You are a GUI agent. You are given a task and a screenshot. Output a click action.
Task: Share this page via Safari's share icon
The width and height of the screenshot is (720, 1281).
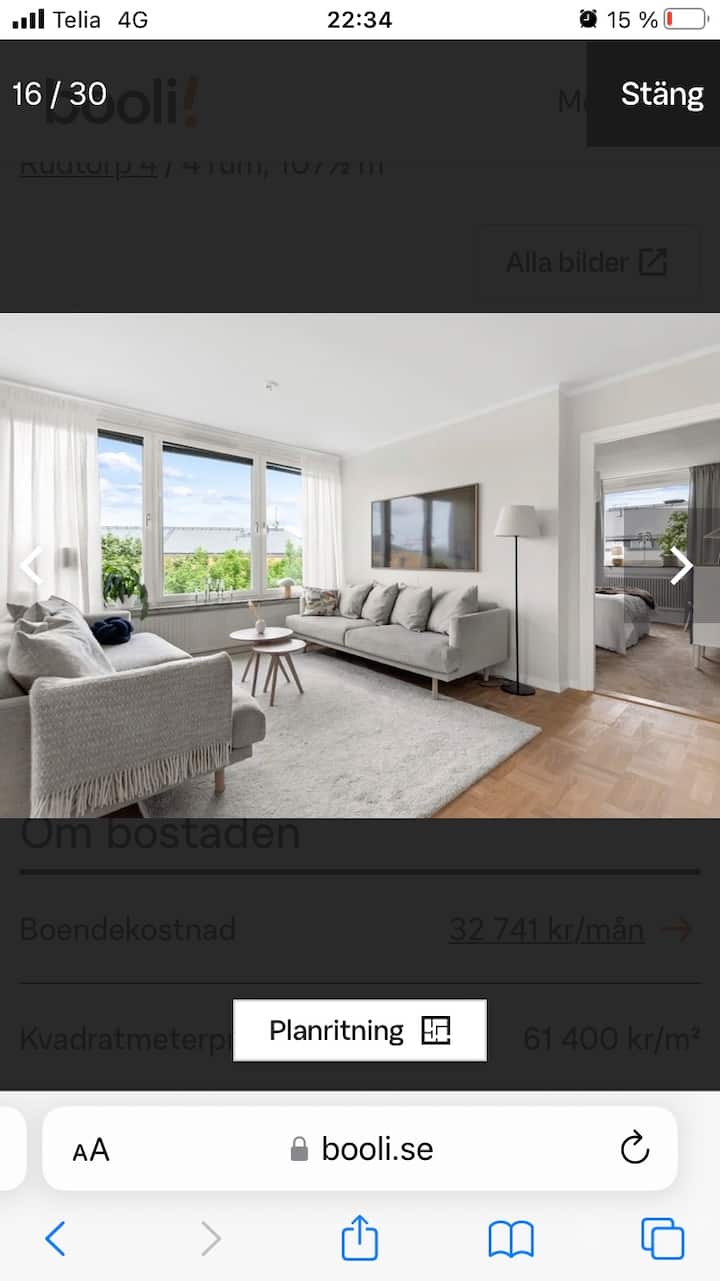point(360,1238)
